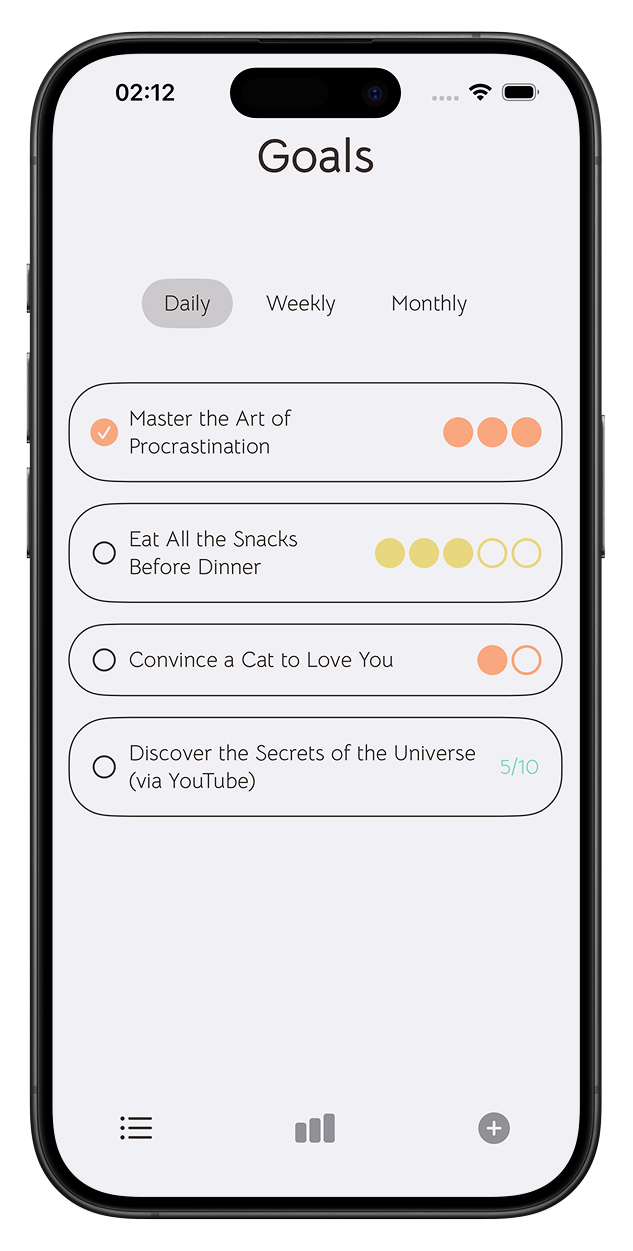633x1251 pixels.
Task: Check off Eat All the Snacks goal
Action: click(x=104, y=553)
